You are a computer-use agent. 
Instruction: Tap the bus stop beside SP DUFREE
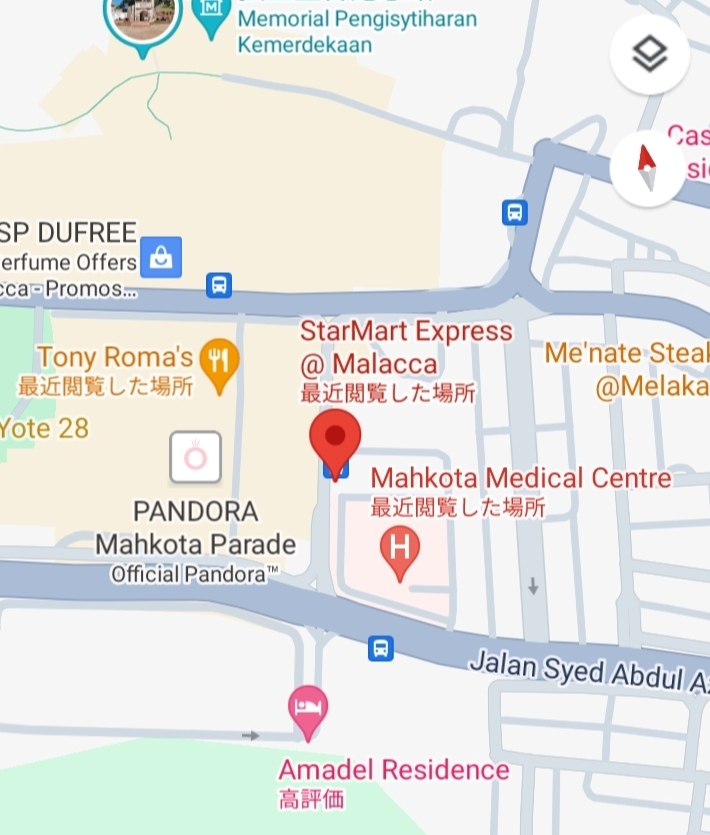coord(219,285)
